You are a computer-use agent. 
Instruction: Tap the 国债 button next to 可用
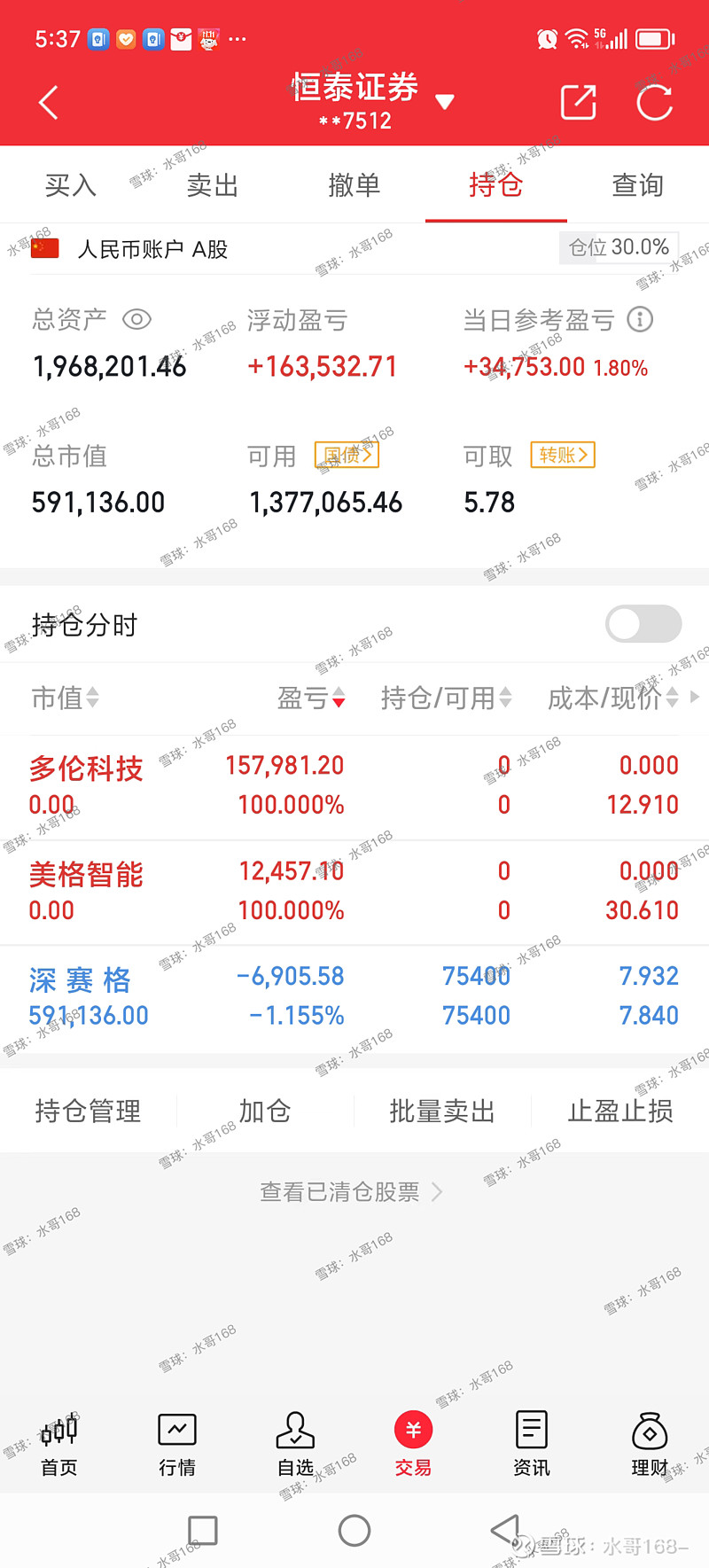tap(347, 456)
